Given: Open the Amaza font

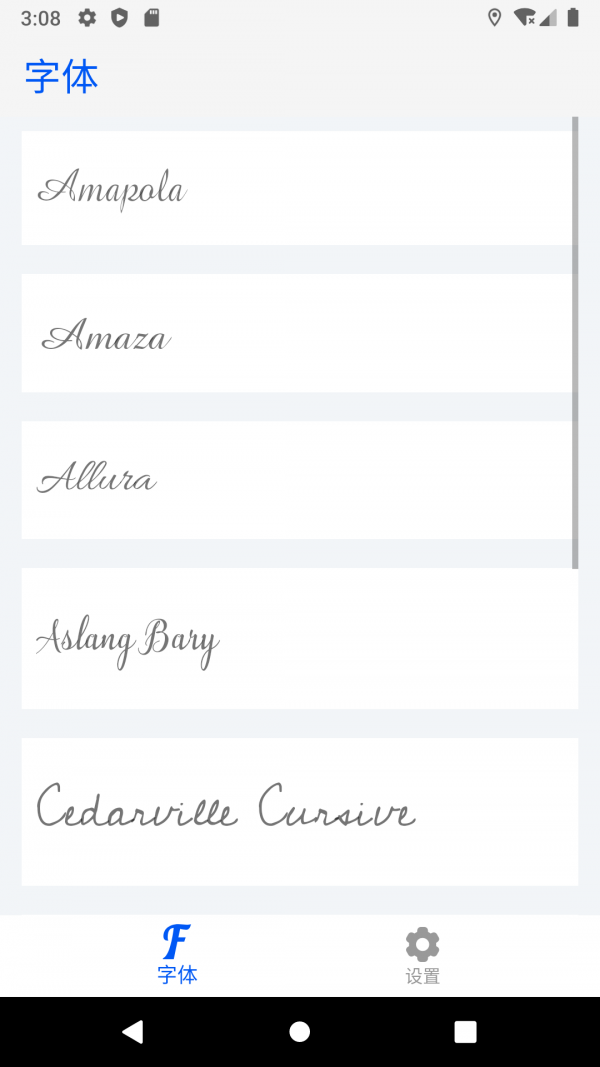Looking at the screenshot, I should (x=299, y=333).
